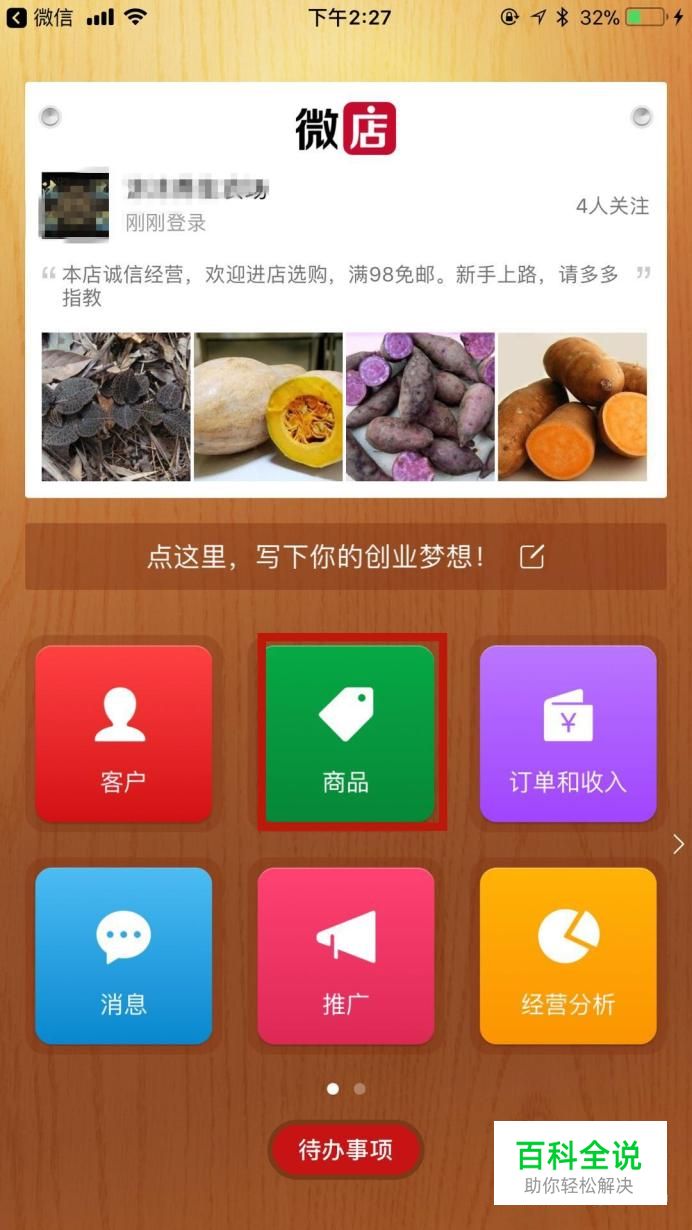Image resolution: width=692 pixels, height=1230 pixels.
Task: Open 订单和收入 orders and income
Action: pyautogui.click(x=568, y=733)
